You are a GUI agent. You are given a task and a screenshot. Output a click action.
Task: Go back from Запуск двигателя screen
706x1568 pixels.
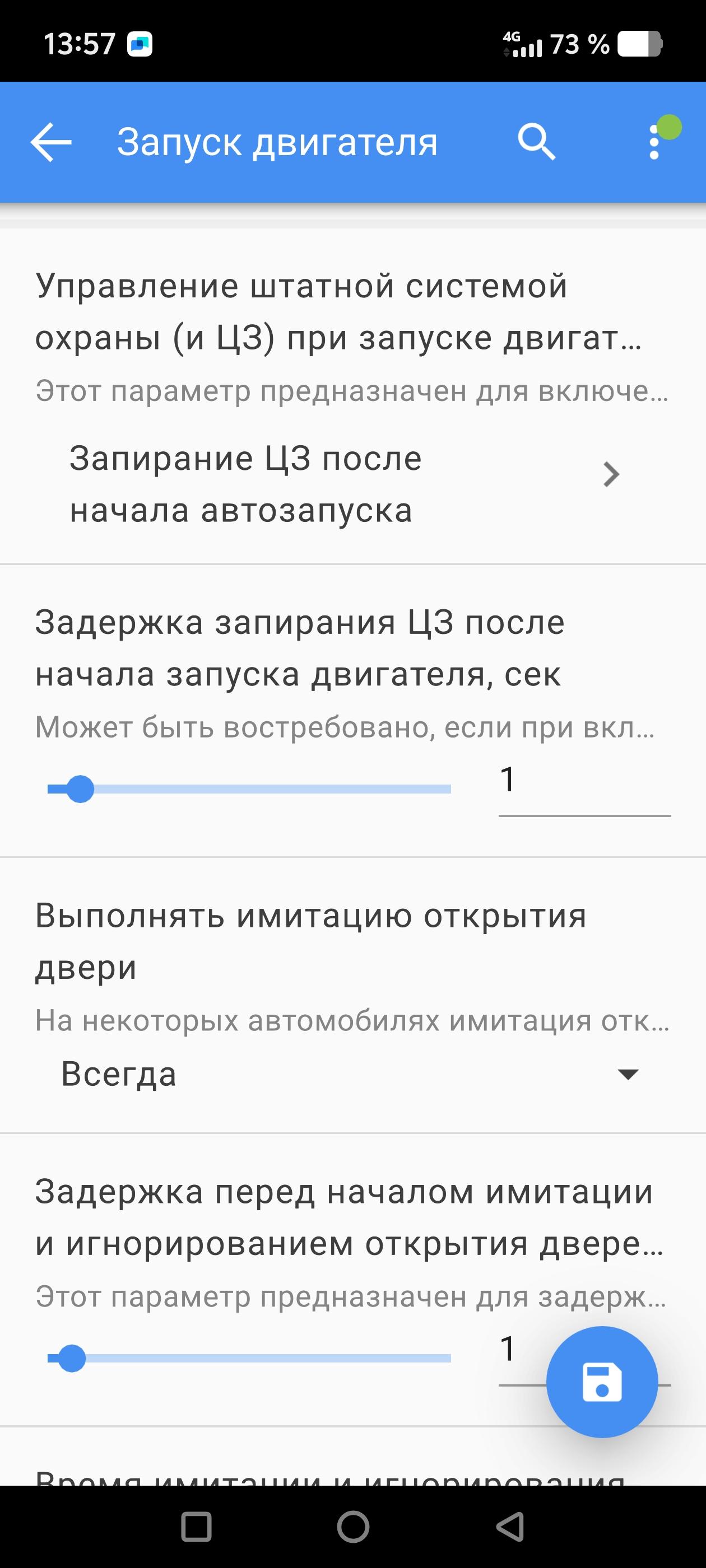pyautogui.click(x=51, y=142)
